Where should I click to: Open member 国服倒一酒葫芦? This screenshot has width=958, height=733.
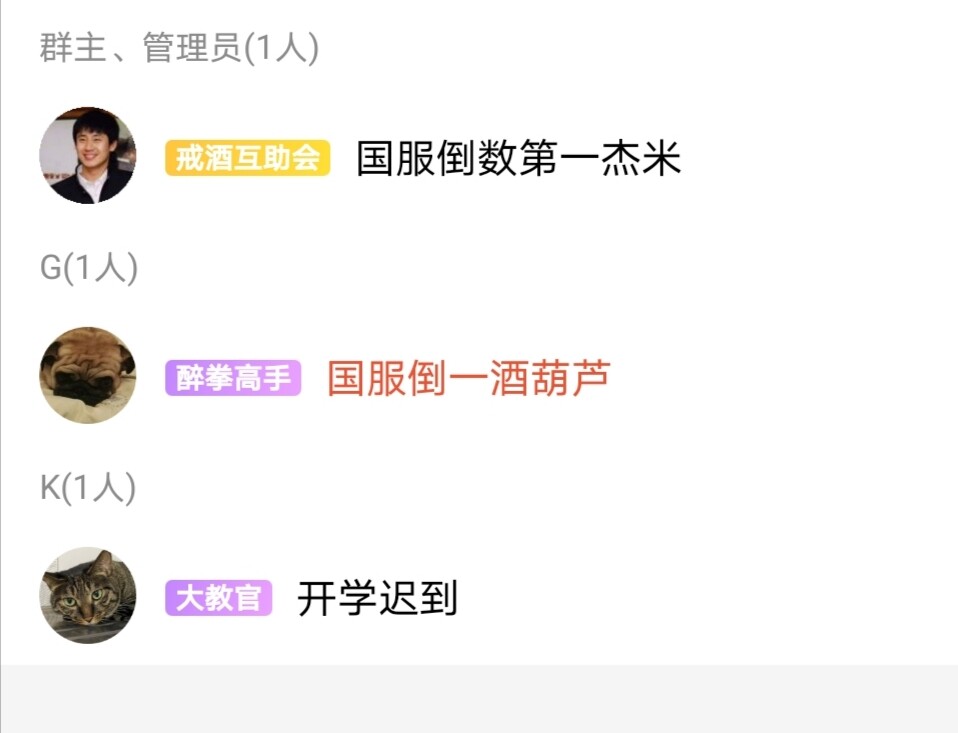tap(468, 378)
